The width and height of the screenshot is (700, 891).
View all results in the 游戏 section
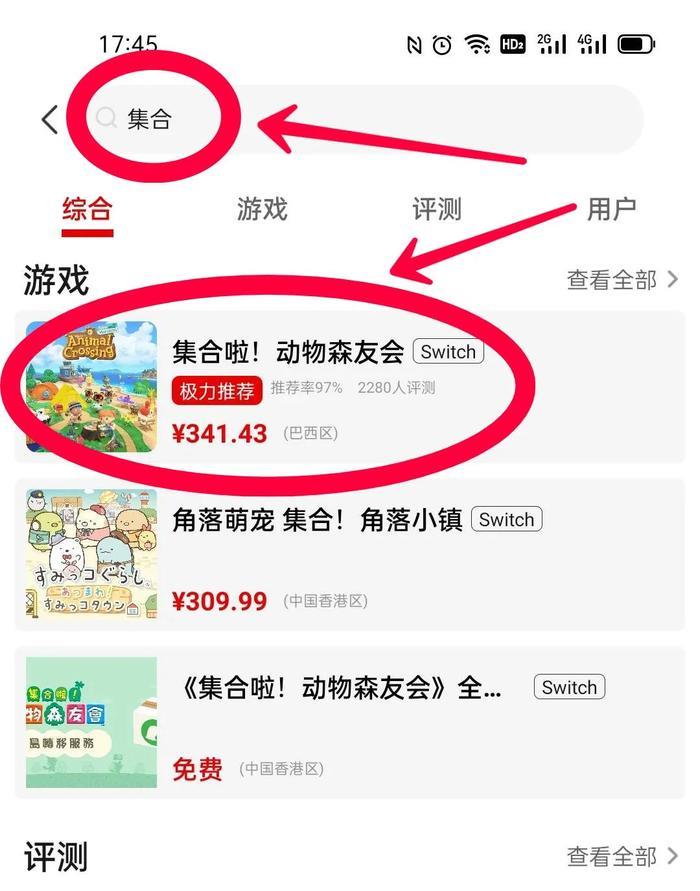point(622,280)
